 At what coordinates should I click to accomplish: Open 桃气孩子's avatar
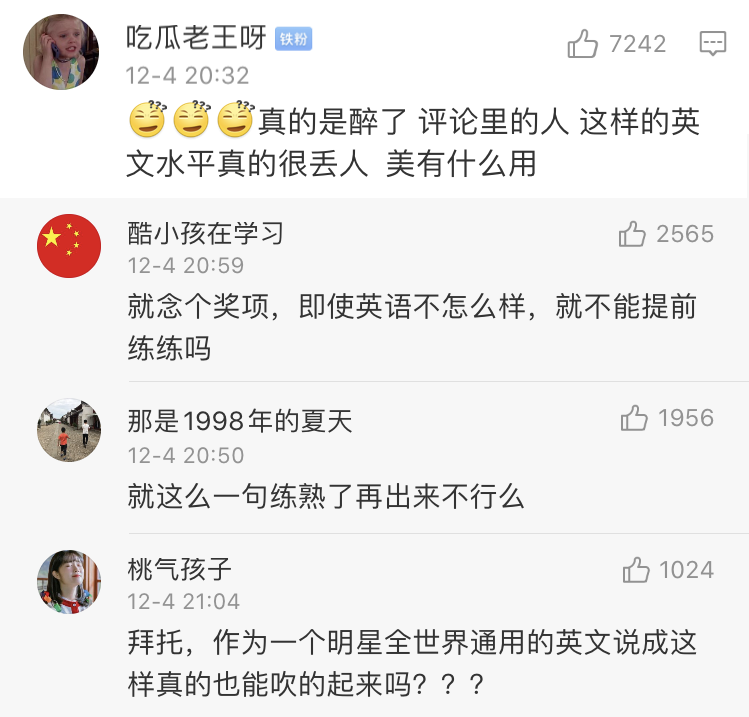coord(69,582)
